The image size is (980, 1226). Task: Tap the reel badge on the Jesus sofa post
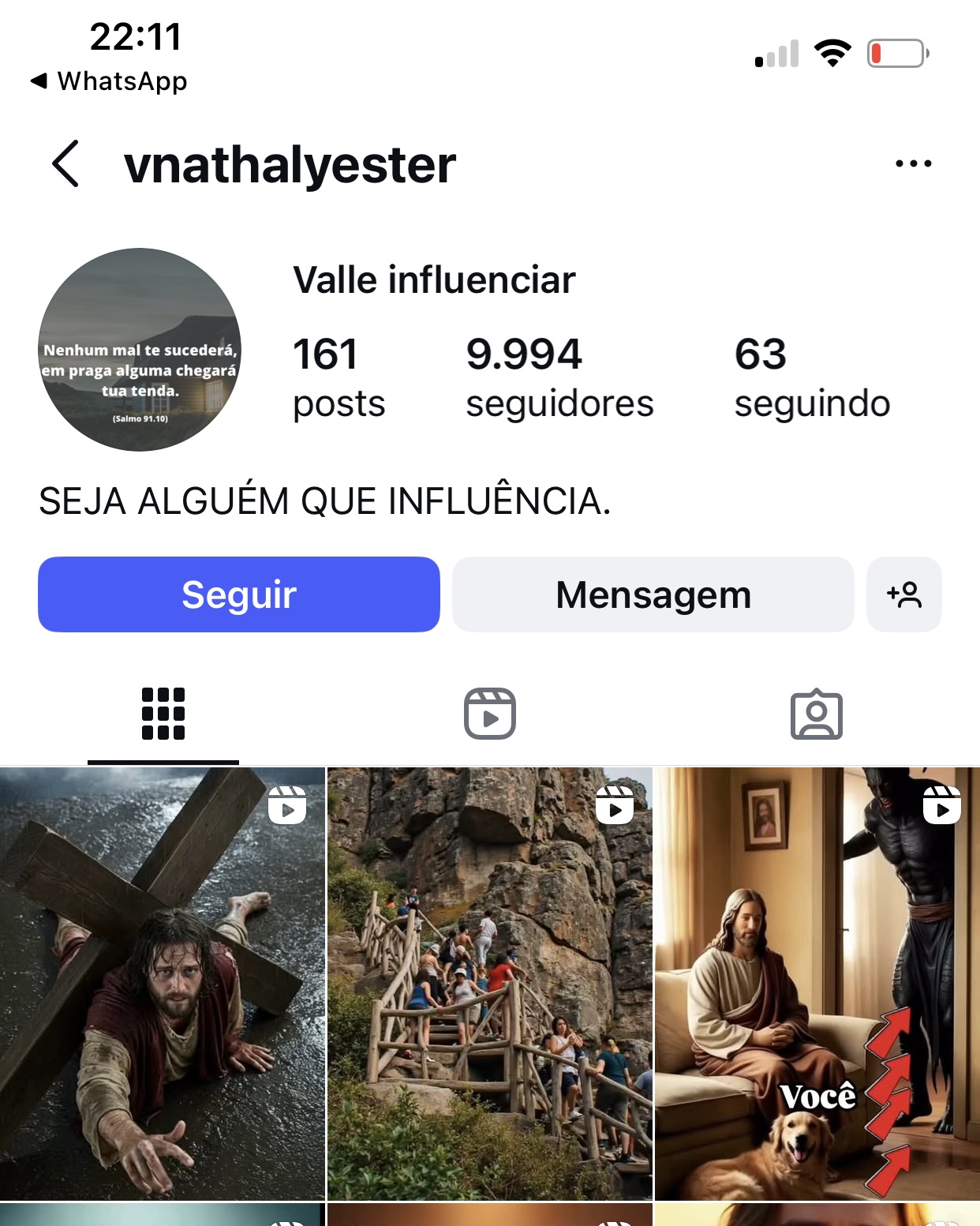pyautogui.click(x=943, y=808)
